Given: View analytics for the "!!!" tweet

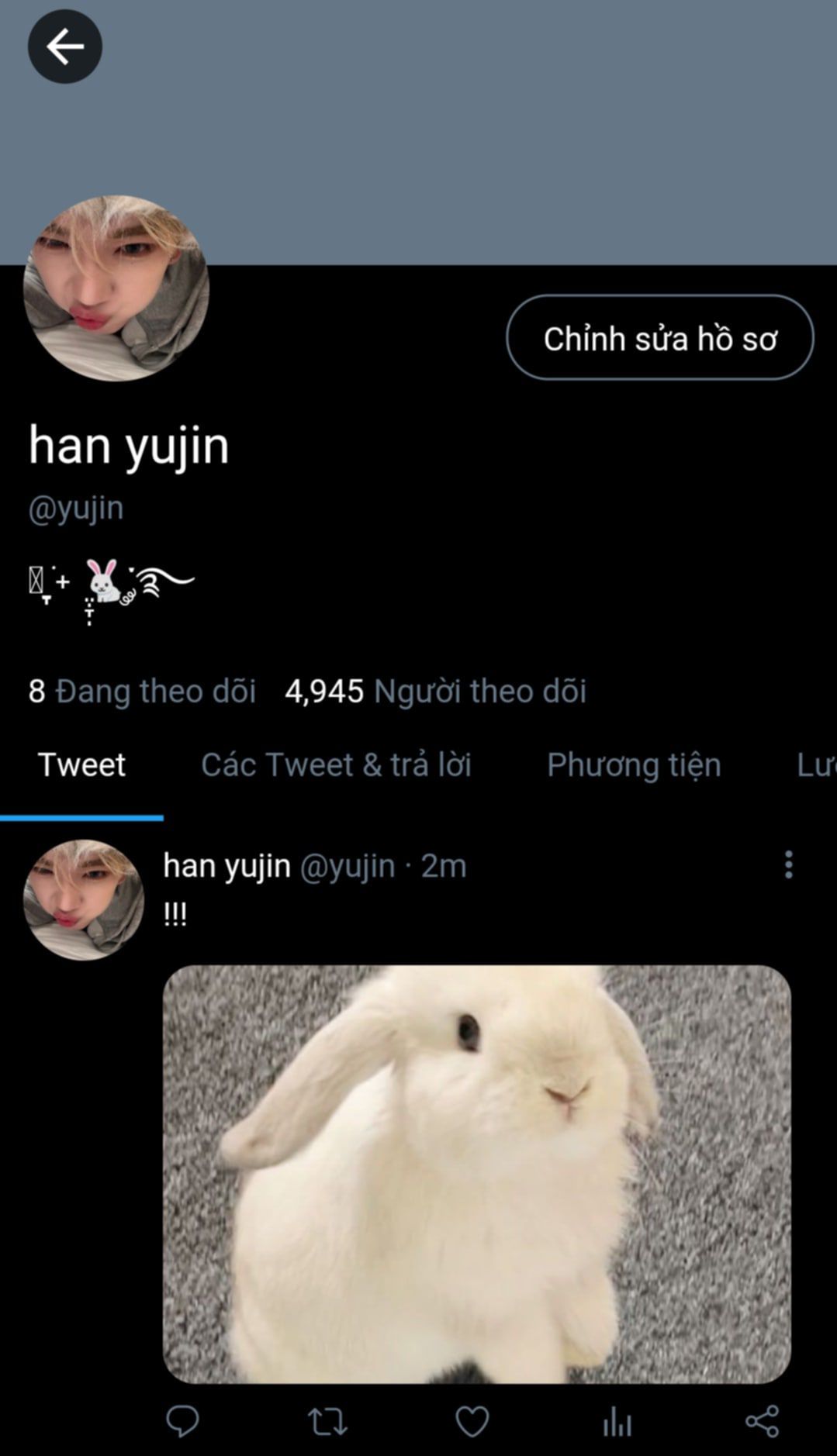Looking at the screenshot, I should [x=617, y=1421].
